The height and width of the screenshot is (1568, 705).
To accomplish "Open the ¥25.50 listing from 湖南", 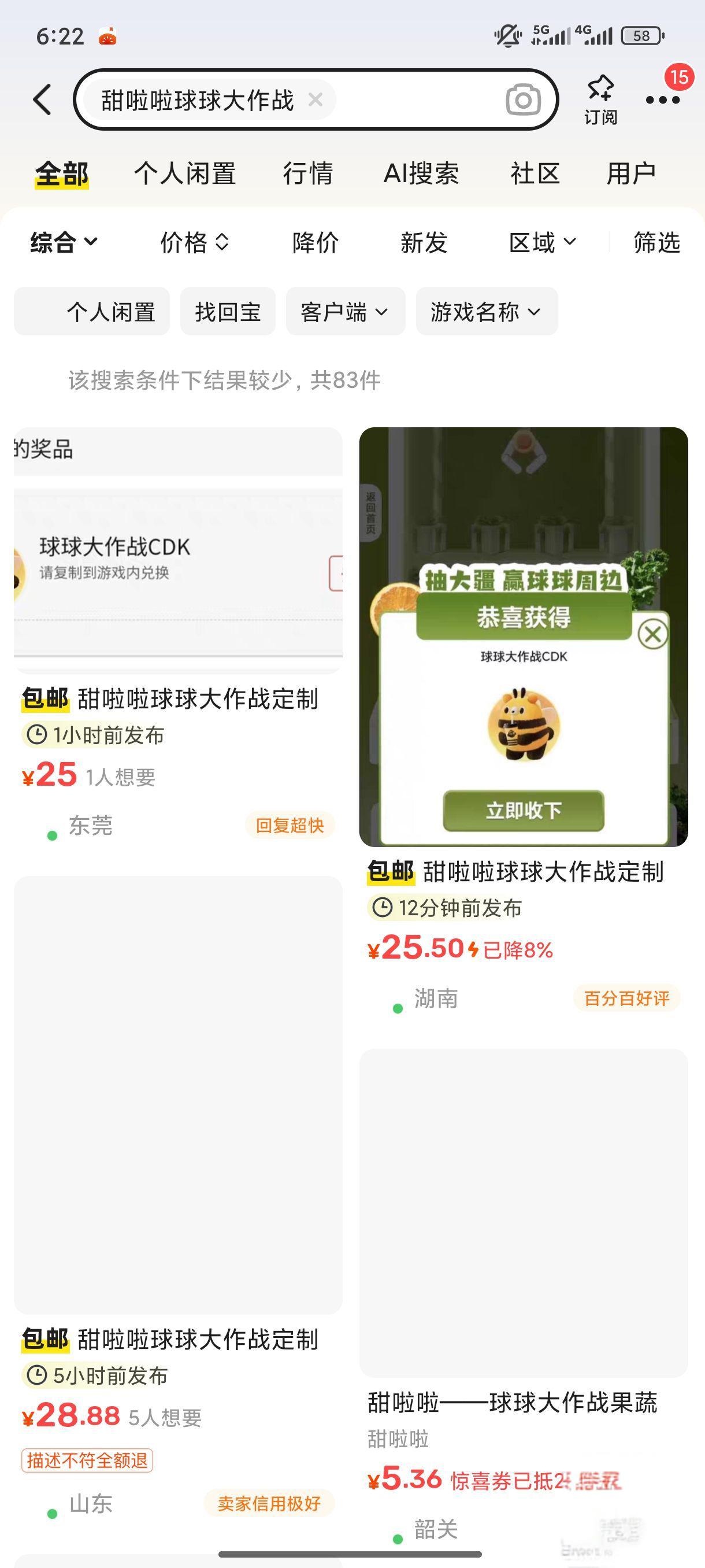I will tap(523, 670).
